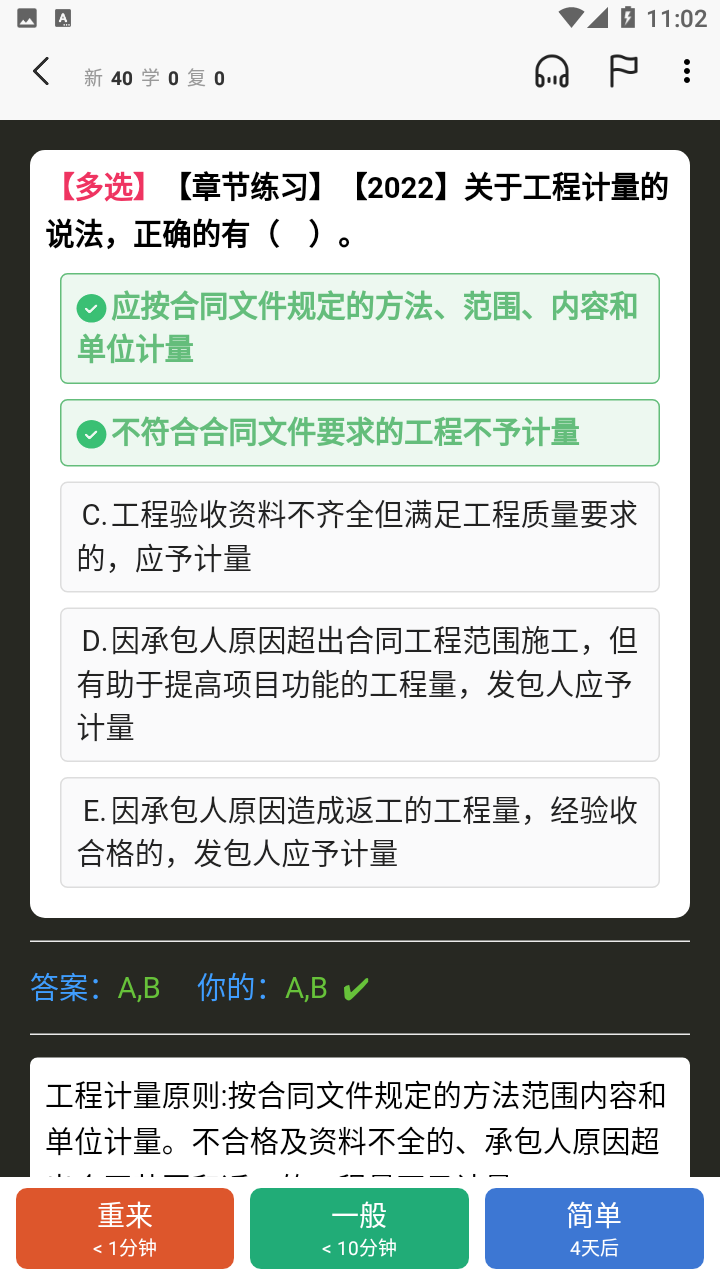Select option 不符合合同文件要求的工程不予计量

[x=360, y=433]
